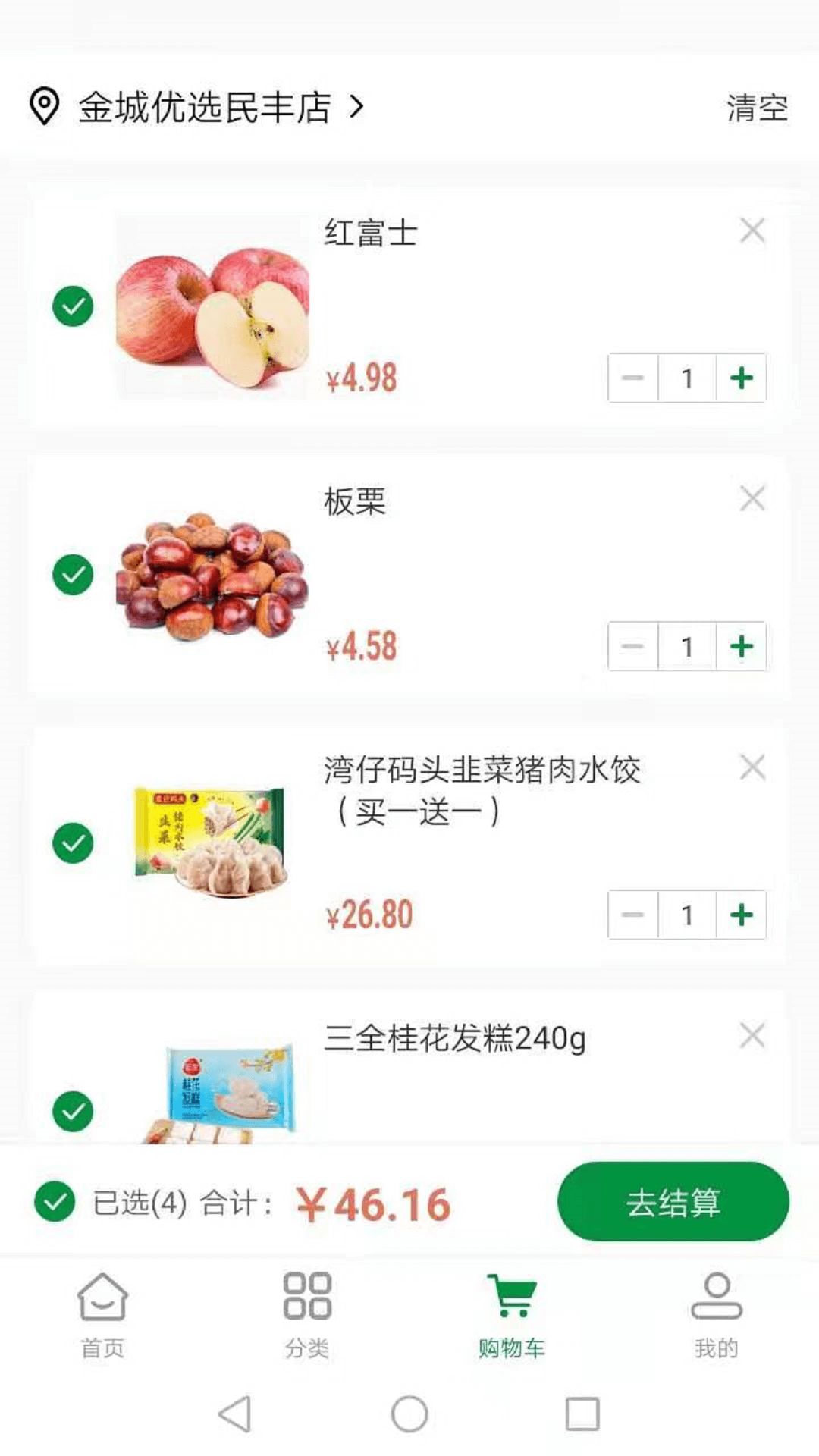Tap 清空 to clear the cart
The height and width of the screenshot is (1456, 819).
point(755,106)
